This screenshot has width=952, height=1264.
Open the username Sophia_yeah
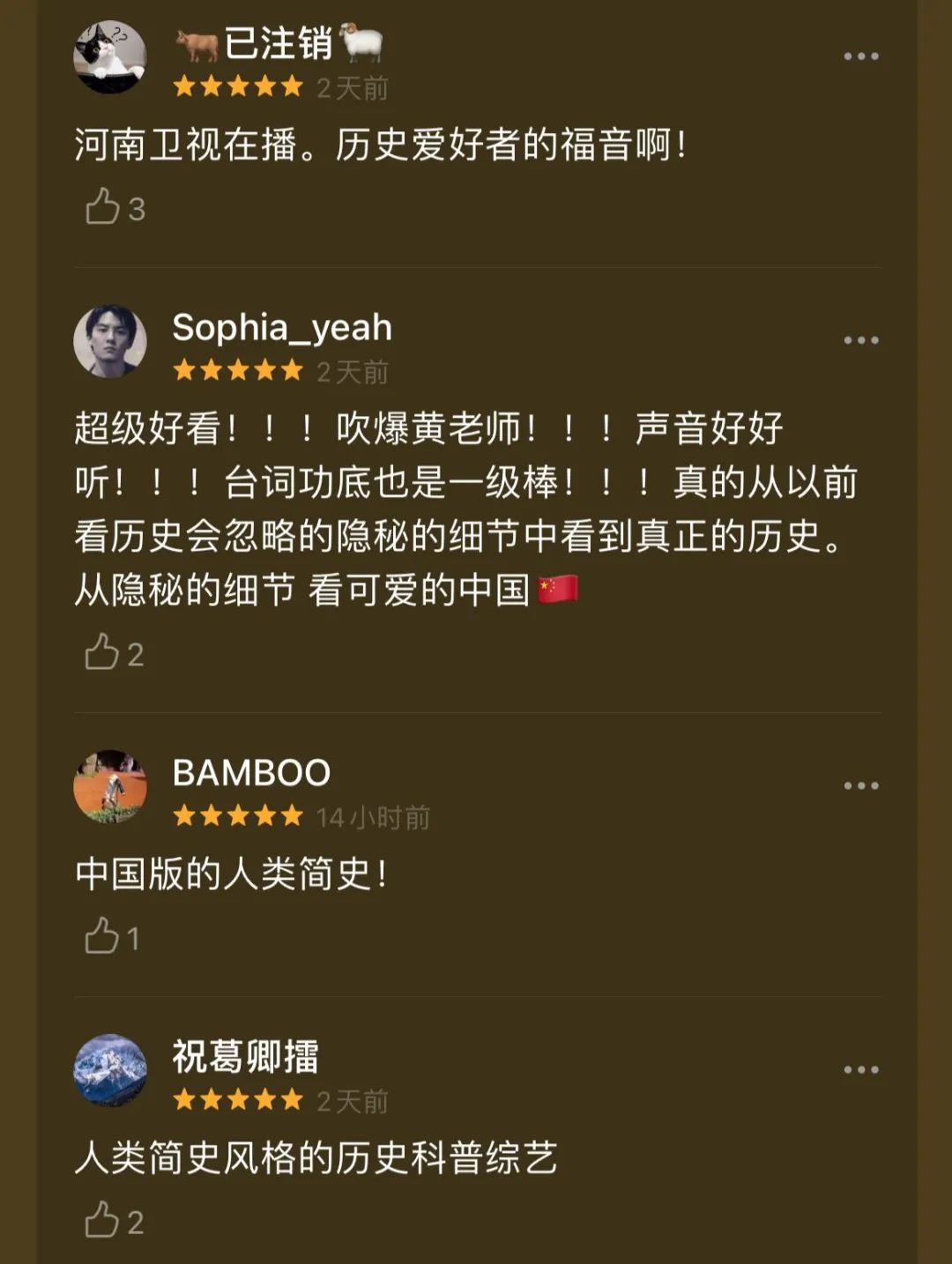coord(282,328)
